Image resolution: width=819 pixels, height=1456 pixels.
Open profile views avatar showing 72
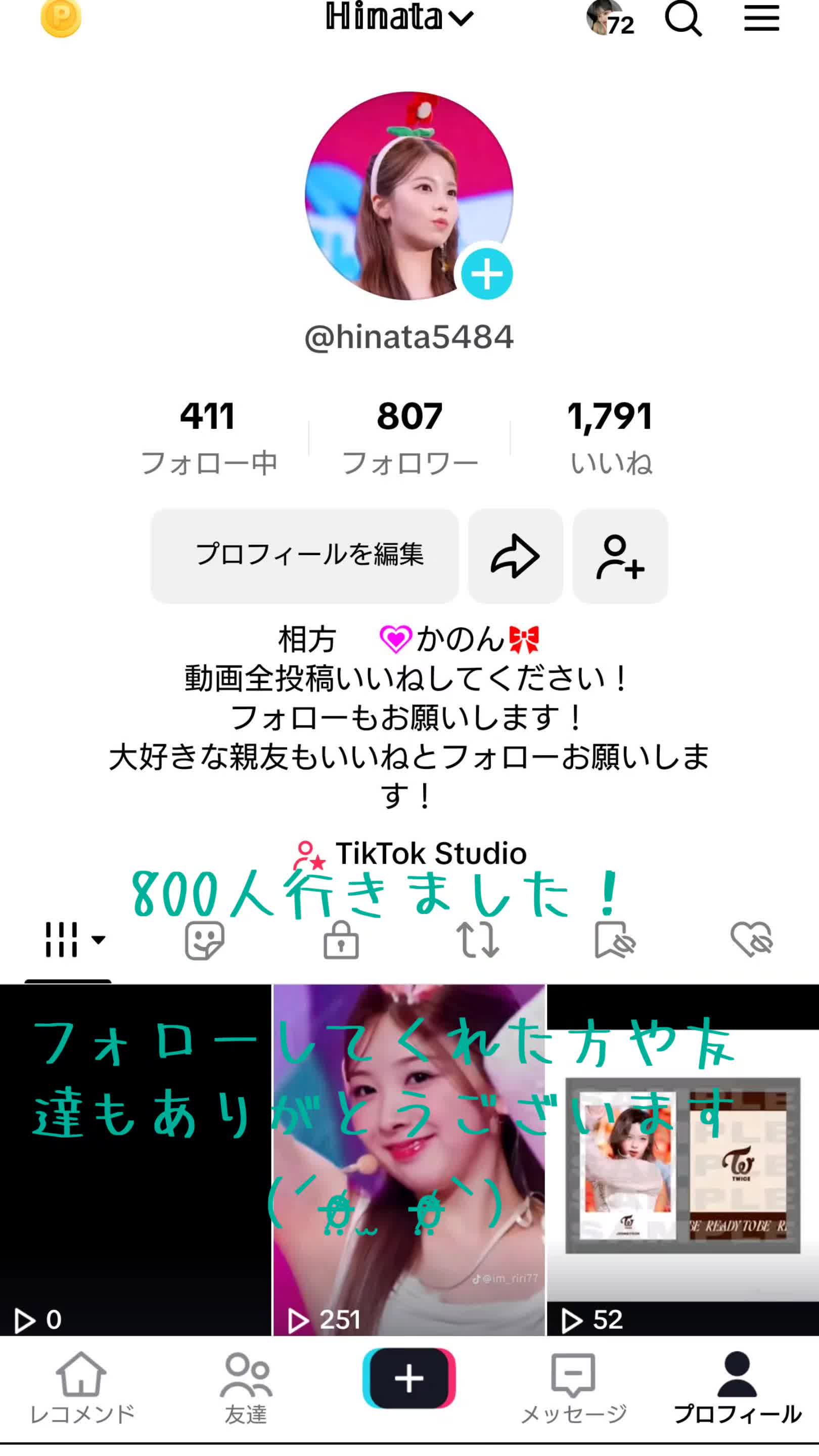click(x=608, y=18)
